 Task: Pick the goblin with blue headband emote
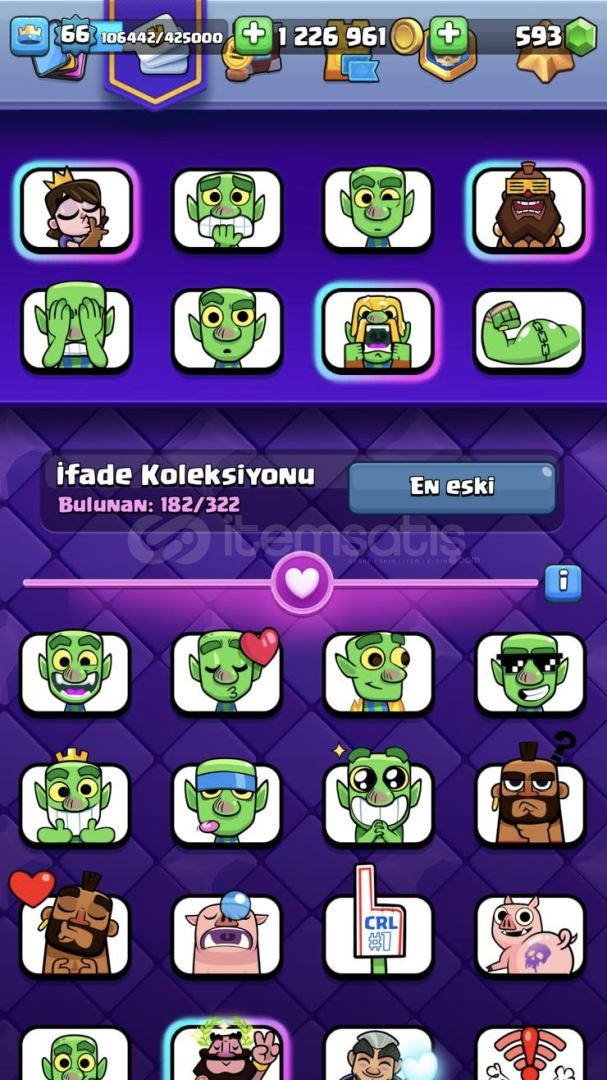tap(227, 803)
